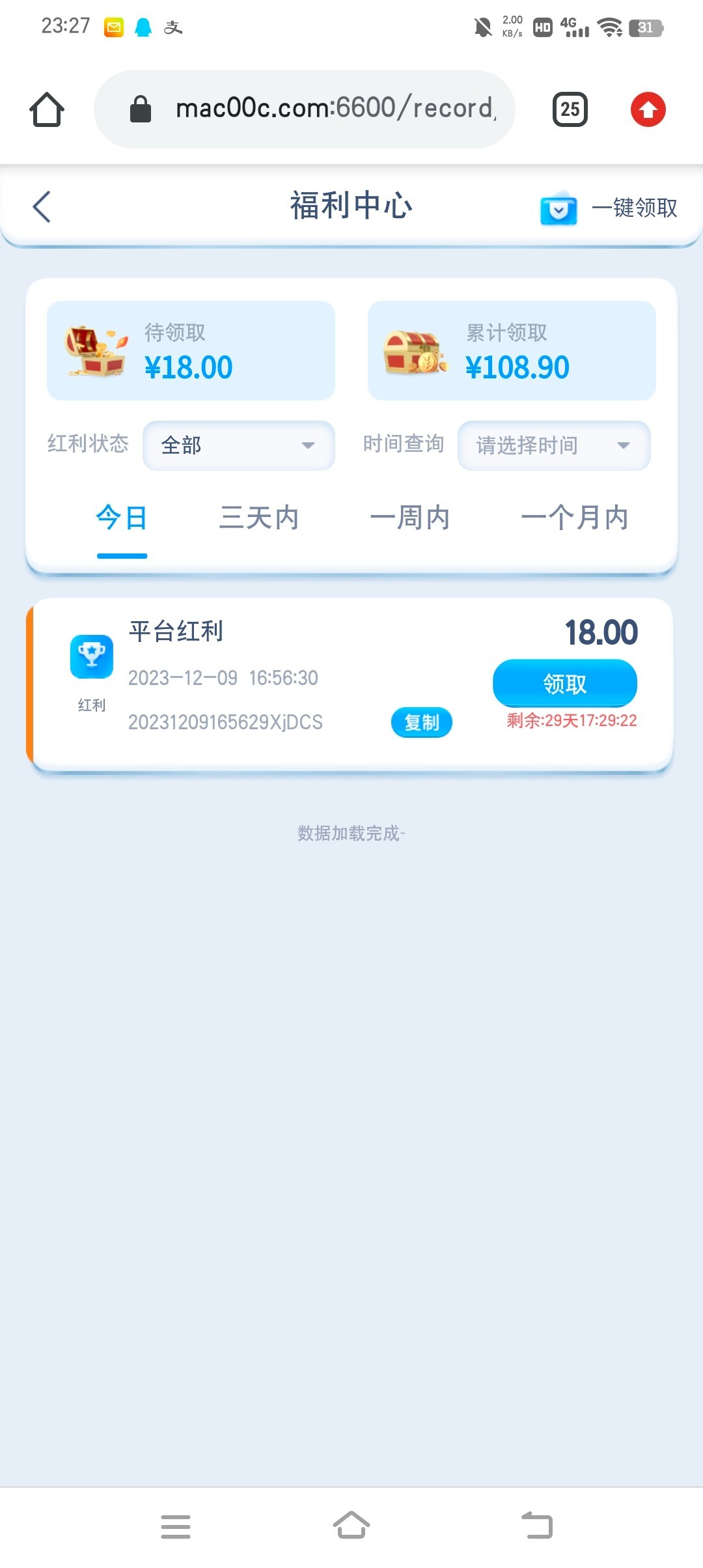703x1568 pixels.
Task: Claim the 18.00 平台红利 with 领取
Action: [564, 683]
